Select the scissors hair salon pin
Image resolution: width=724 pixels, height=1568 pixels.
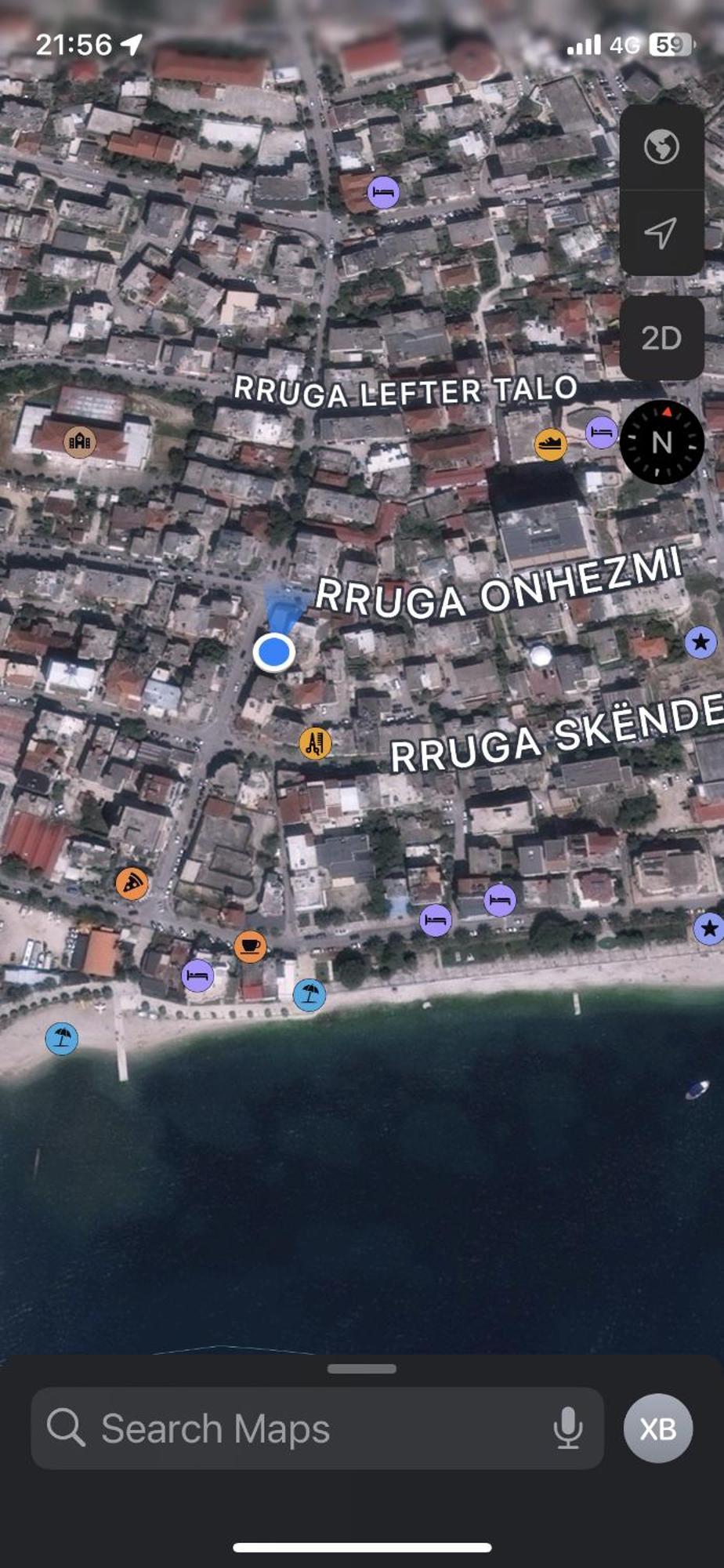coord(315,742)
